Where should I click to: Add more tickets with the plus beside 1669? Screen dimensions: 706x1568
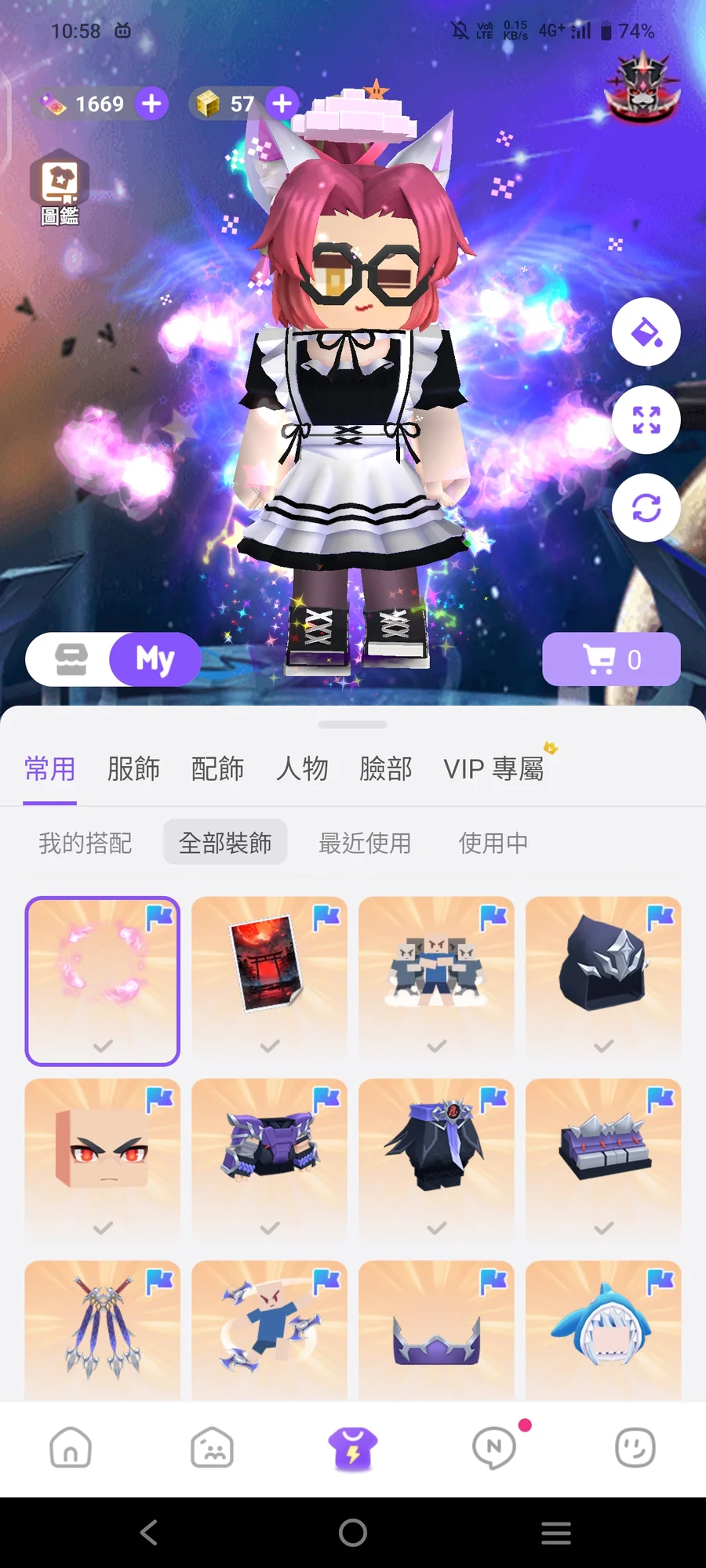coord(151,103)
